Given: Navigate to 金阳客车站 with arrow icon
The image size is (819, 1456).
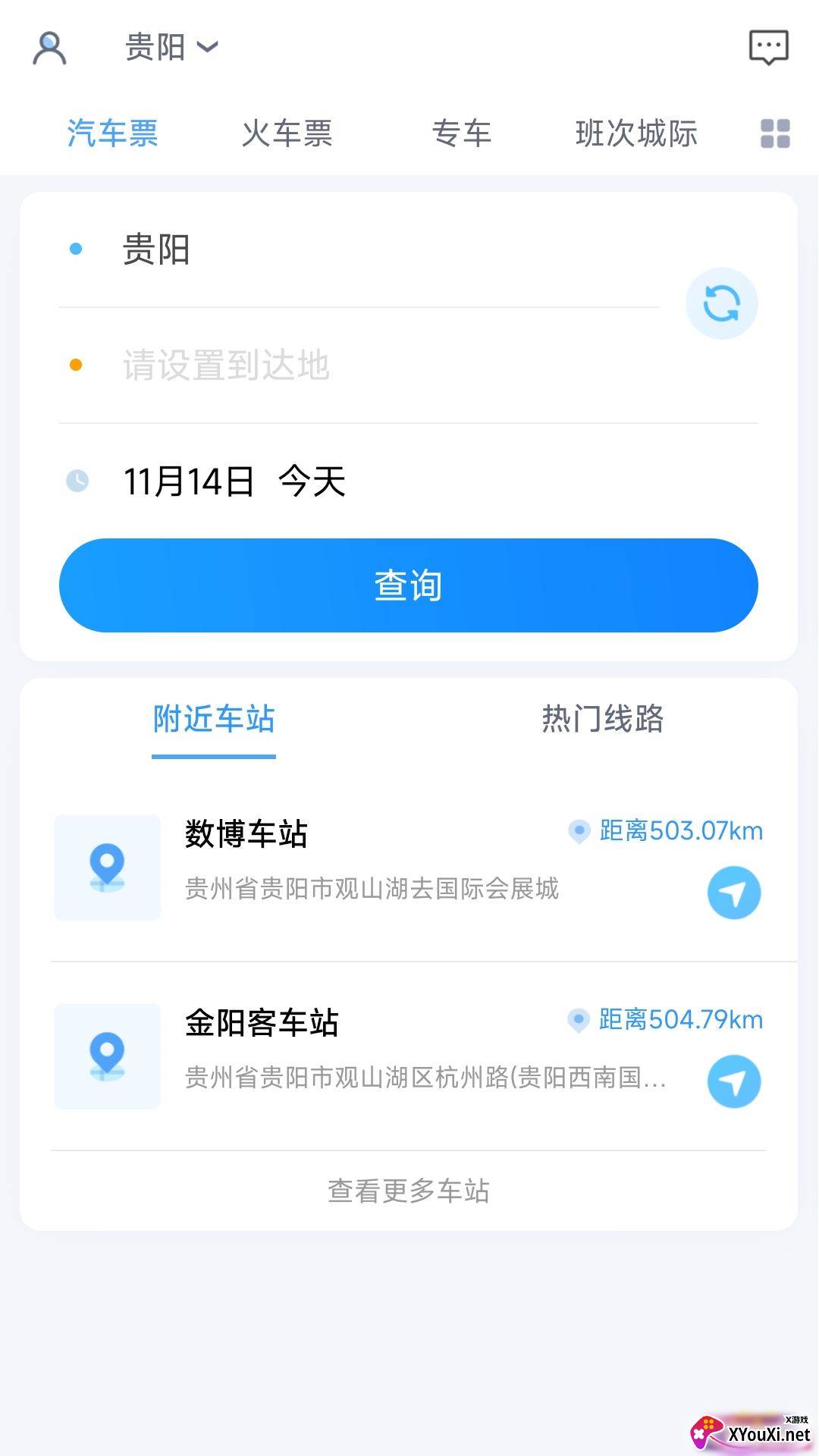Looking at the screenshot, I should [734, 1081].
